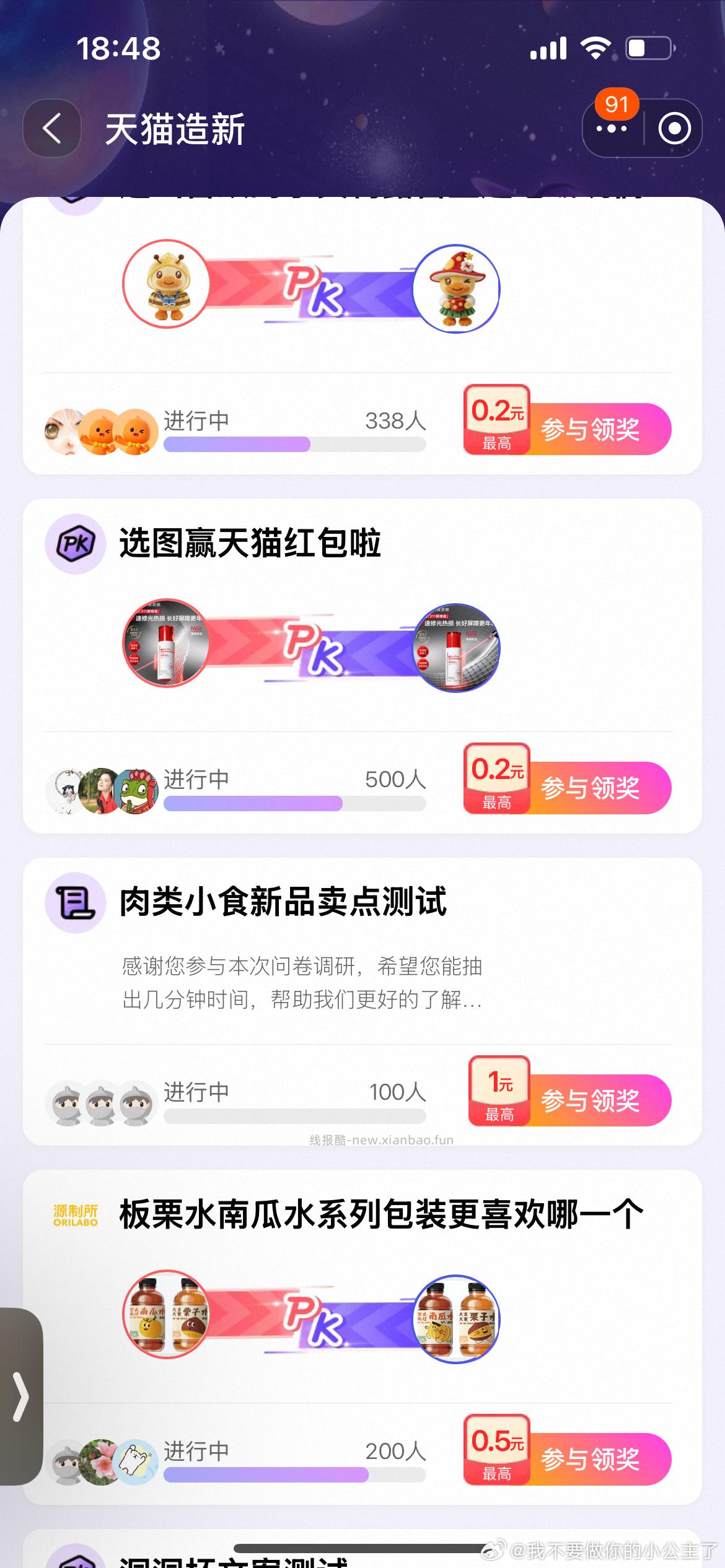725x1568 pixels.
Task: Open the 91 notifications badge
Action: (x=618, y=105)
